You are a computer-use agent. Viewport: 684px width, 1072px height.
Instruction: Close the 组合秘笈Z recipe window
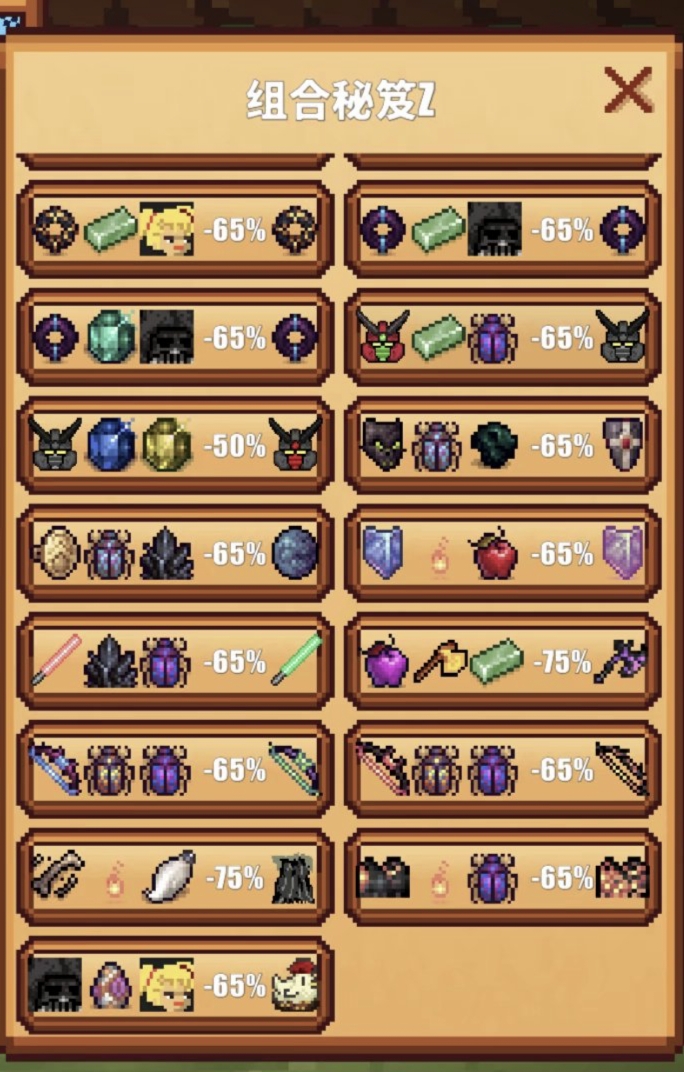pyautogui.click(x=628, y=91)
